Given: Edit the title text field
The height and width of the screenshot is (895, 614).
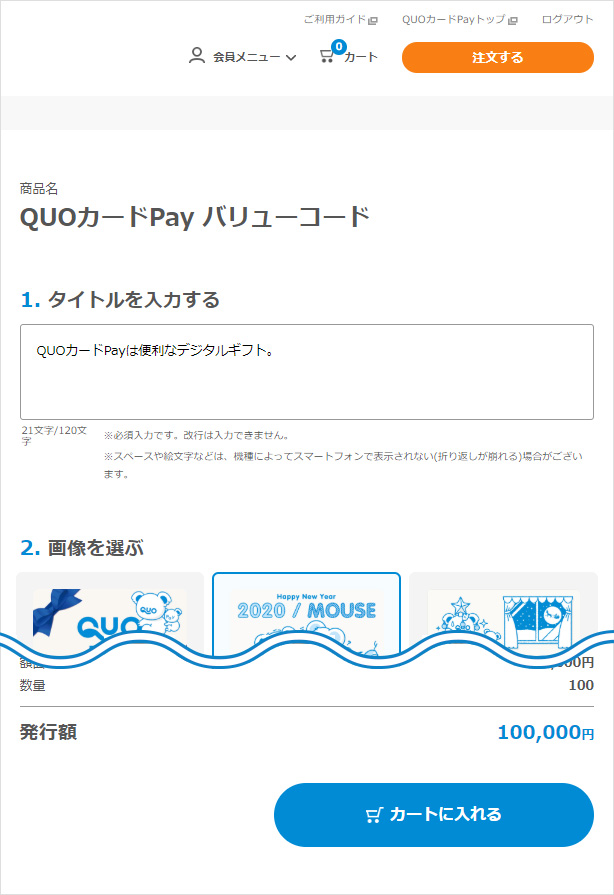Looking at the screenshot, I should [306, 371].
